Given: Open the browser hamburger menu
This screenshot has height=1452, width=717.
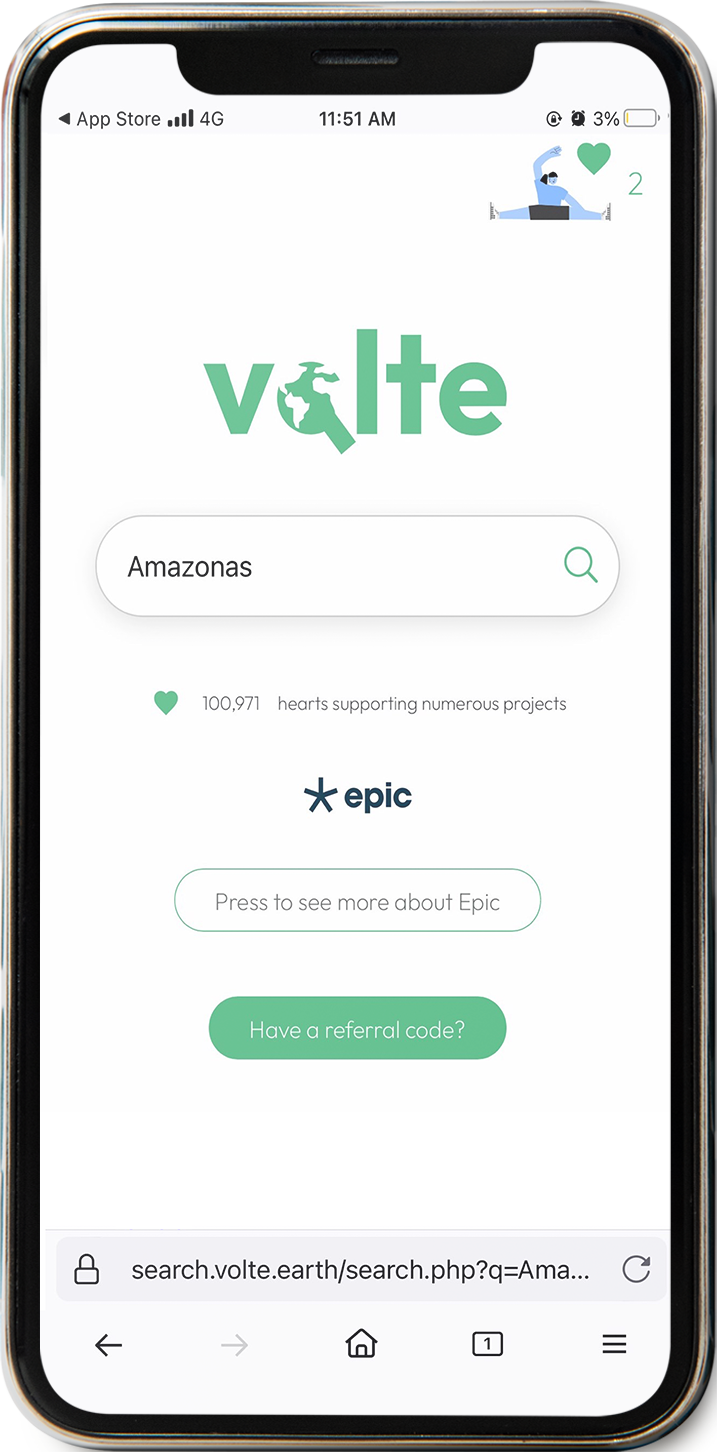Looking at the screenshot, I should (614, 1345).
